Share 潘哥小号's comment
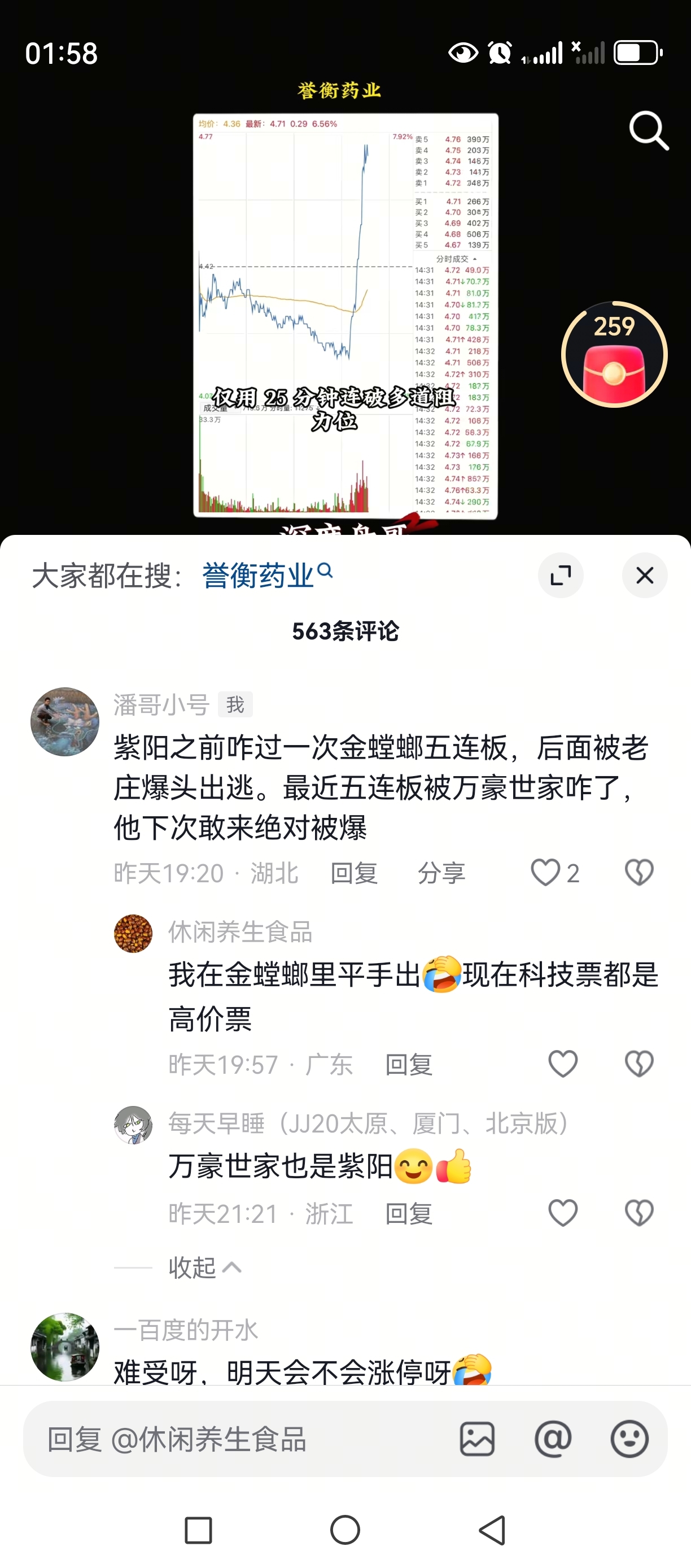Image resolution: width=691 pixels, height=1568 pixels. tap(441, 873)
